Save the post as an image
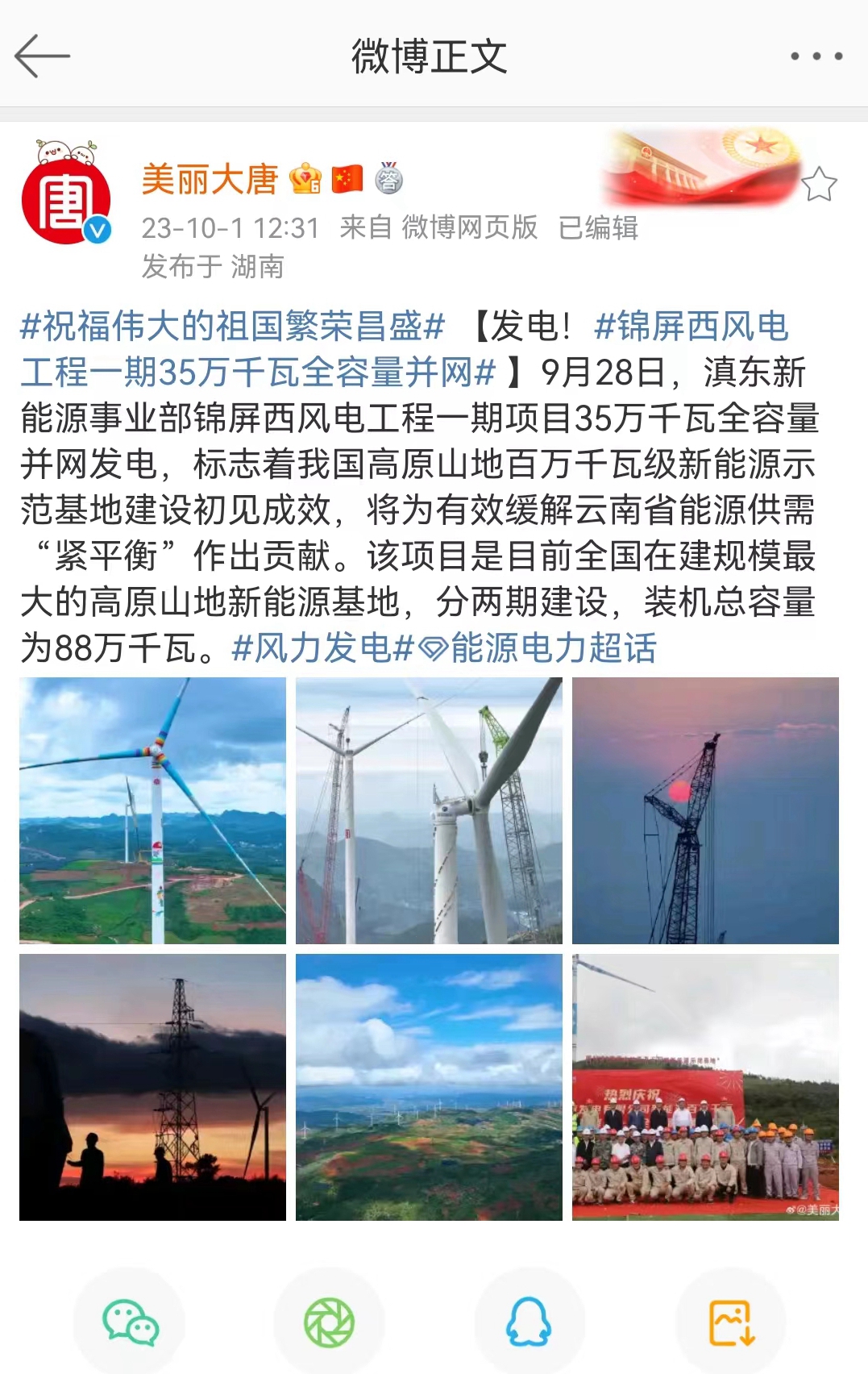Image resolution: width=868 pixels, height=1374 pixels. pyautogui.click(x=730, y=1322)
